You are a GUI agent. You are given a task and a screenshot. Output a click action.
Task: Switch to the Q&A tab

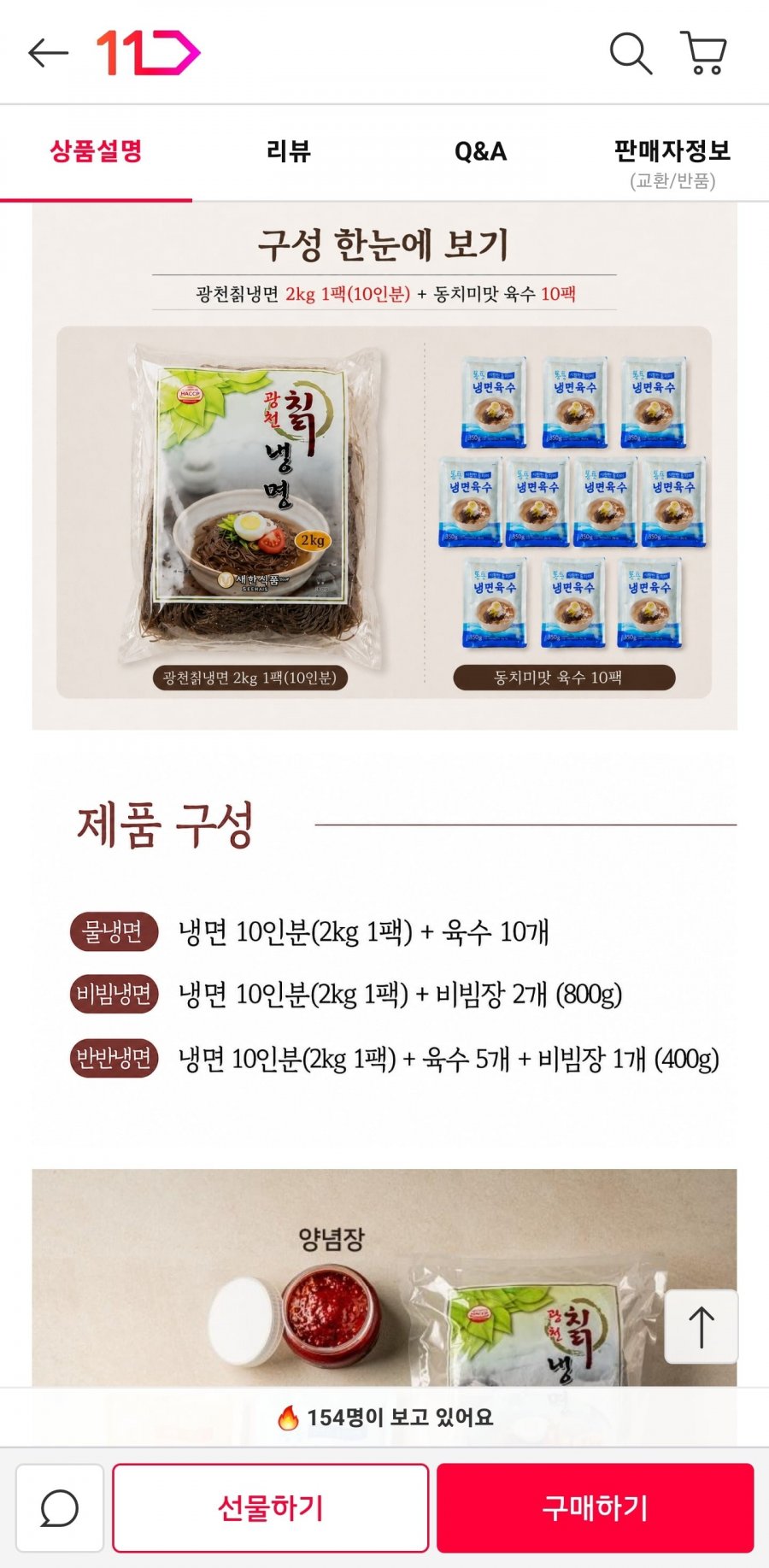click(x=480, y=152)
